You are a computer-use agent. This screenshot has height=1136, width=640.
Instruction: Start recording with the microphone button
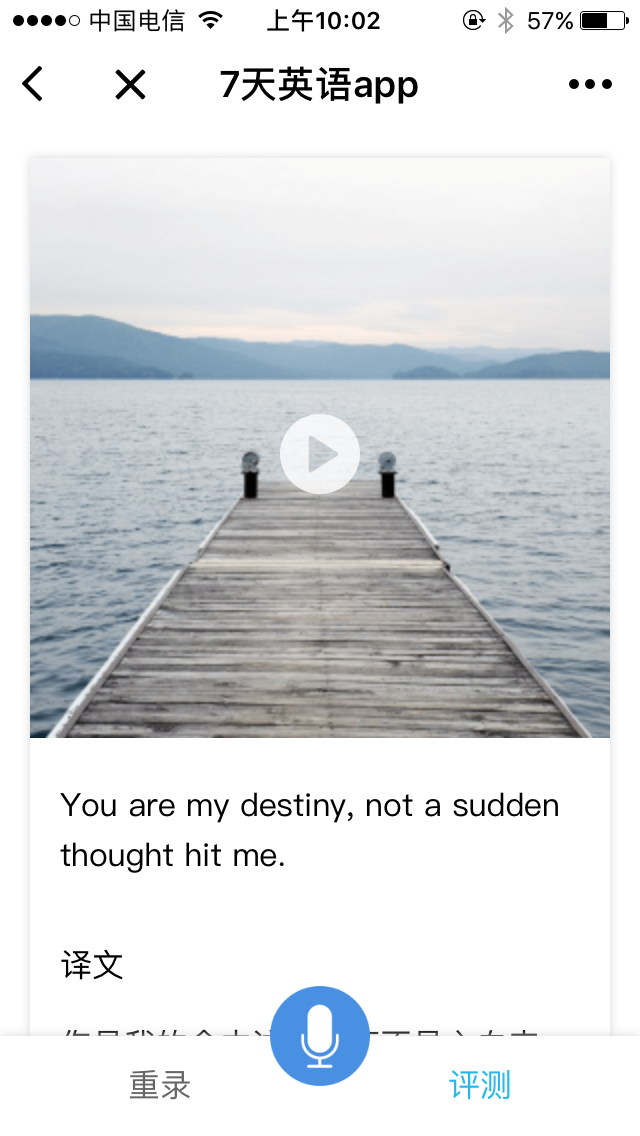pyautogui.click(x=320, y=1036)
